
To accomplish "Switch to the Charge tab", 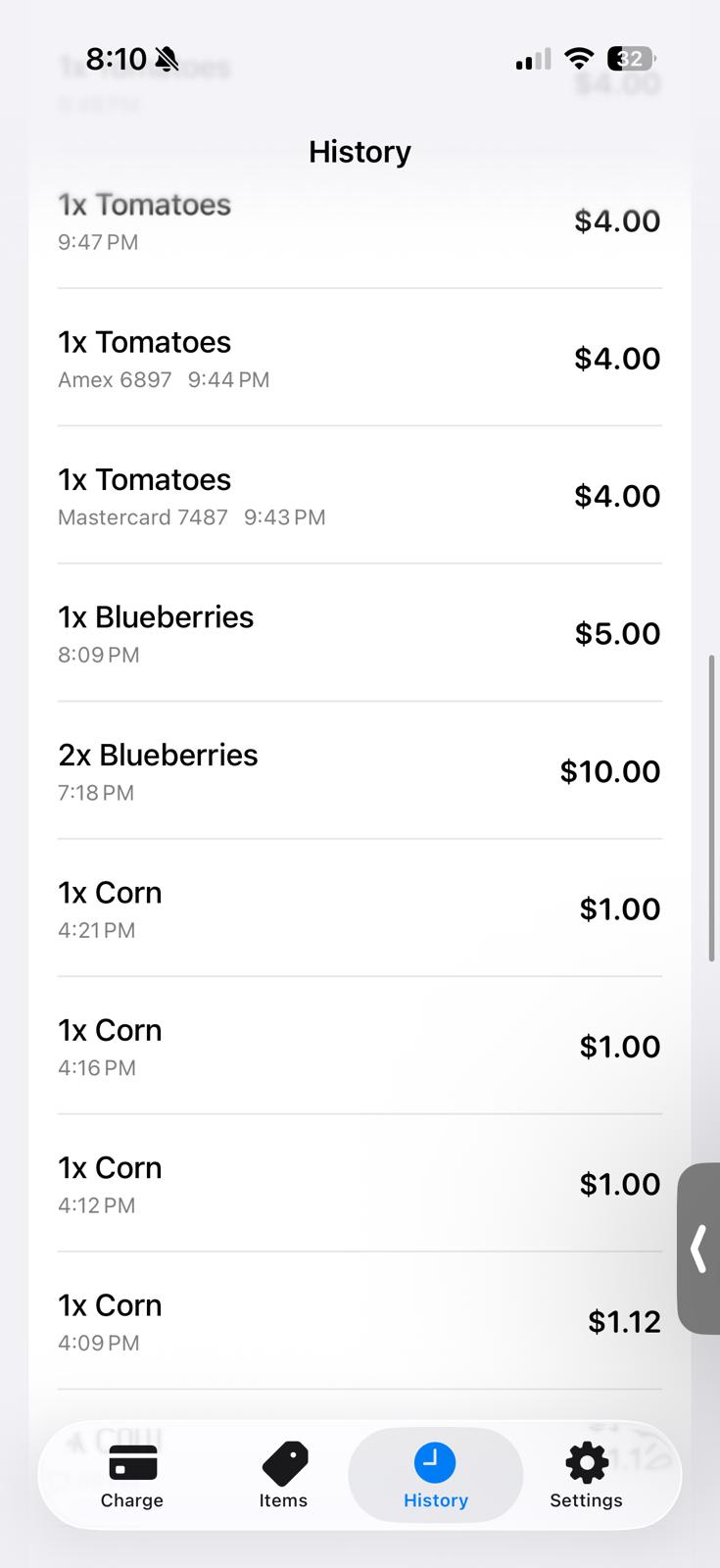I will click(x=132, y=1476).
